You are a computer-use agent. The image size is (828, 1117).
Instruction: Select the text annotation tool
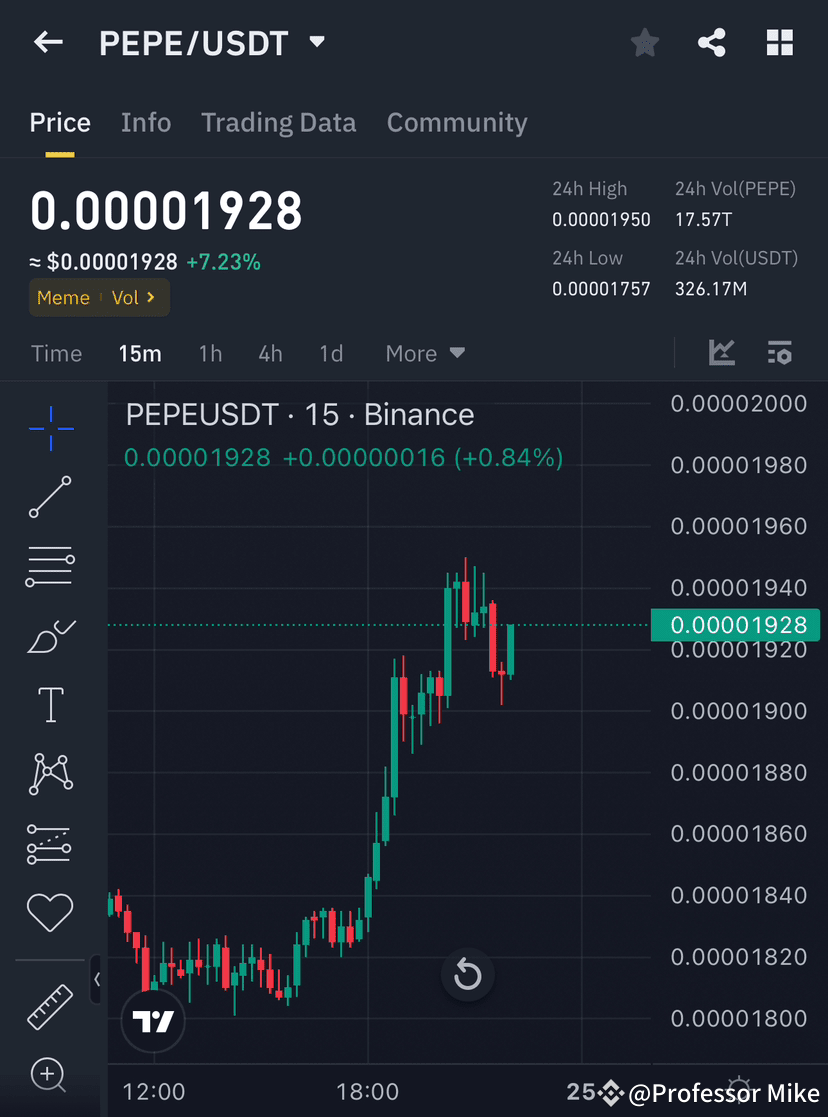[50, 704]
